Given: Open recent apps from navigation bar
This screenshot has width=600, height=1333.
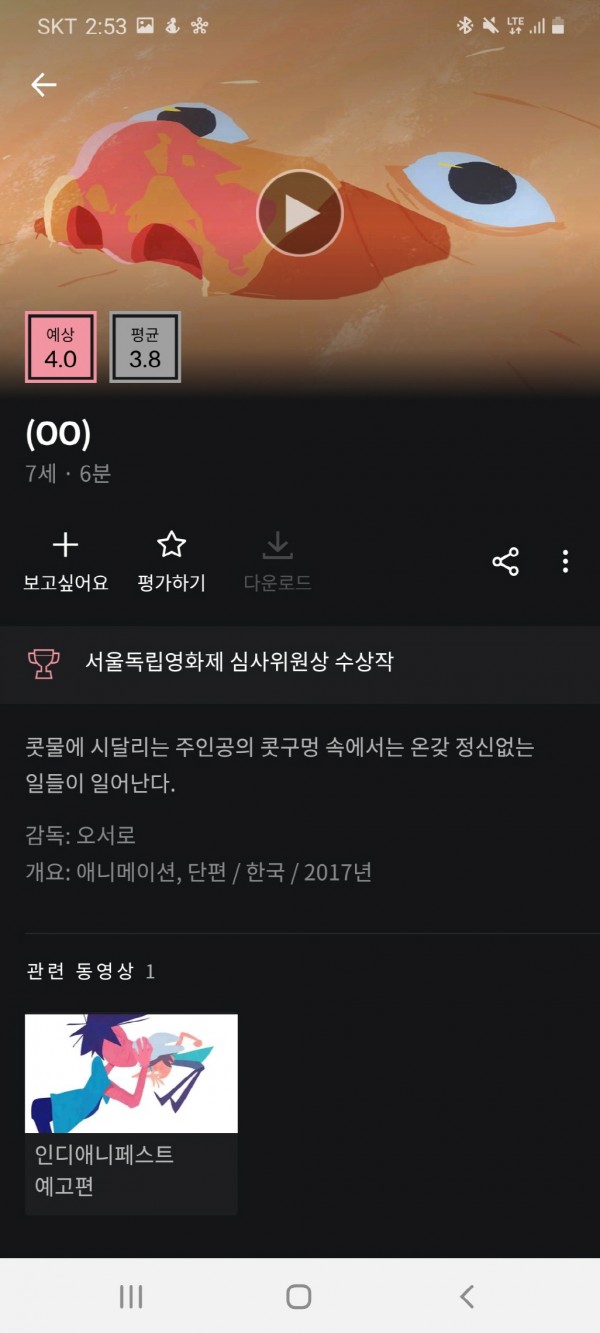Looking at the screenshot, I should pyautogui.click(x=131, y=1297).
